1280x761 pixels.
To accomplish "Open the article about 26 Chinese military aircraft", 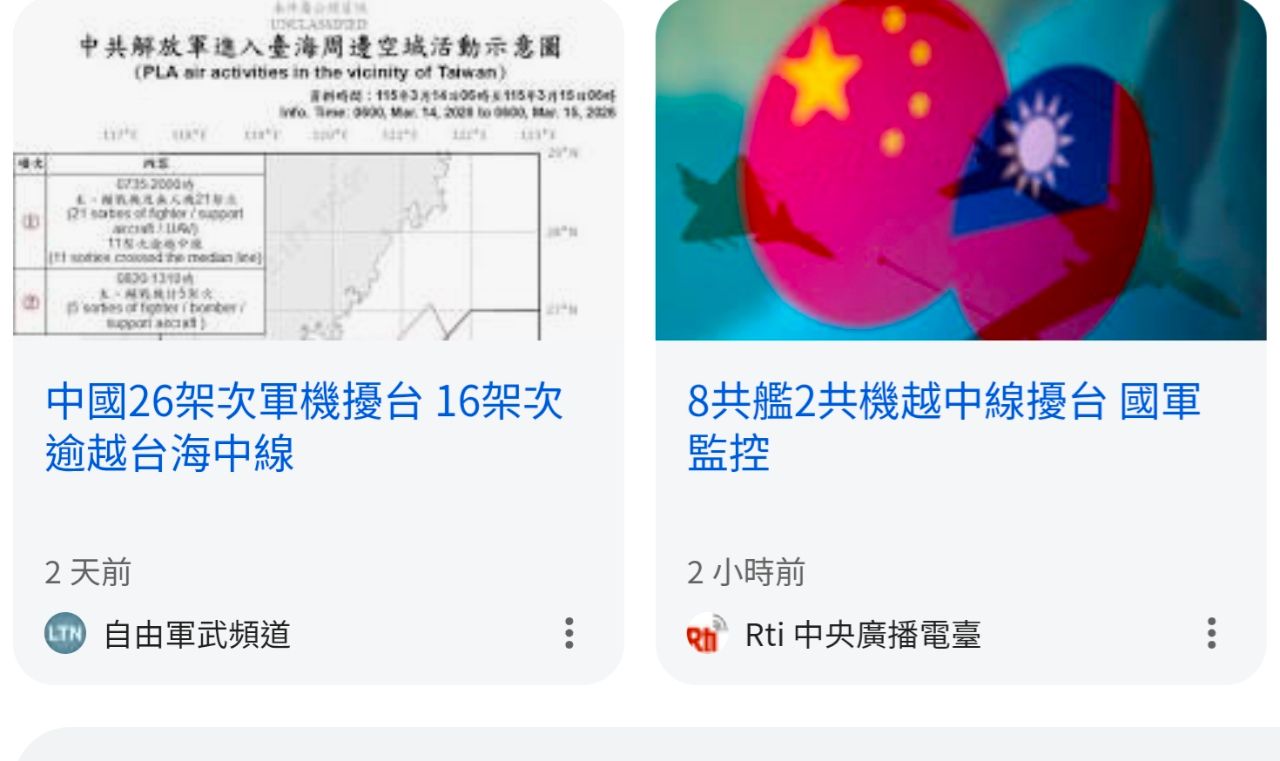I will tap(305, 427).
